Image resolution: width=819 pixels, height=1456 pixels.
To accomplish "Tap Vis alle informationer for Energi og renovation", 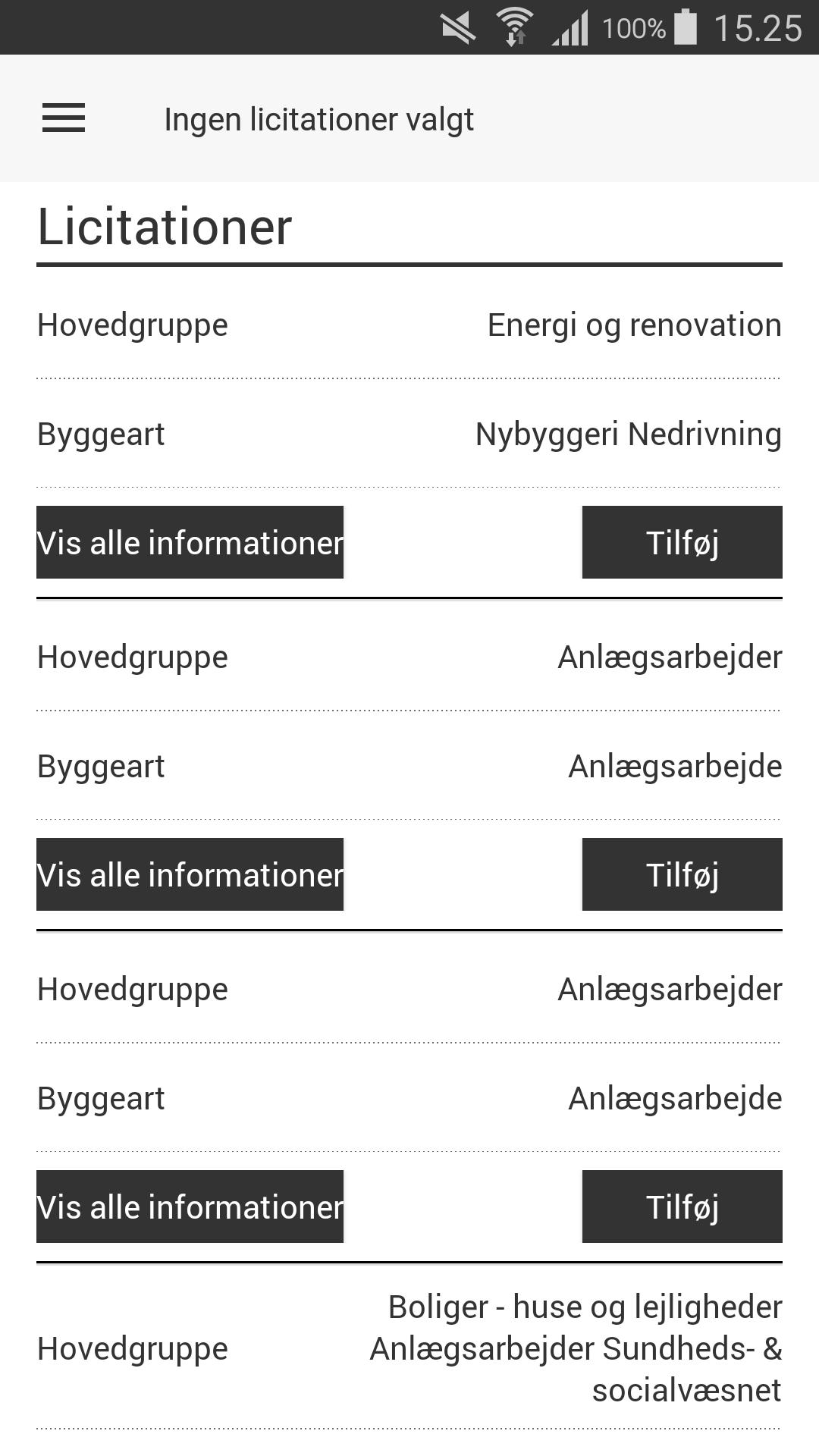I will (190, 542).
